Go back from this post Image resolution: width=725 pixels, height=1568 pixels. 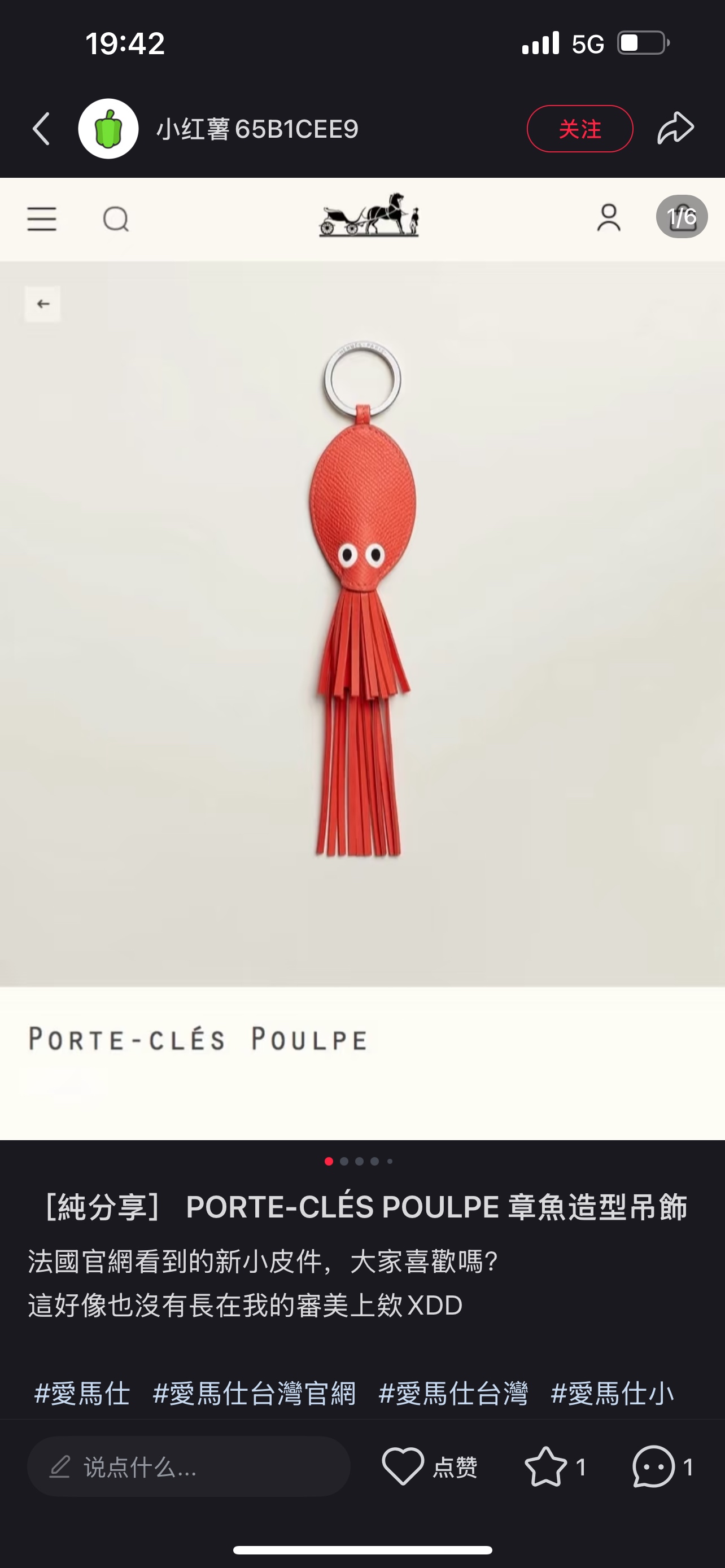coord(41,129)
